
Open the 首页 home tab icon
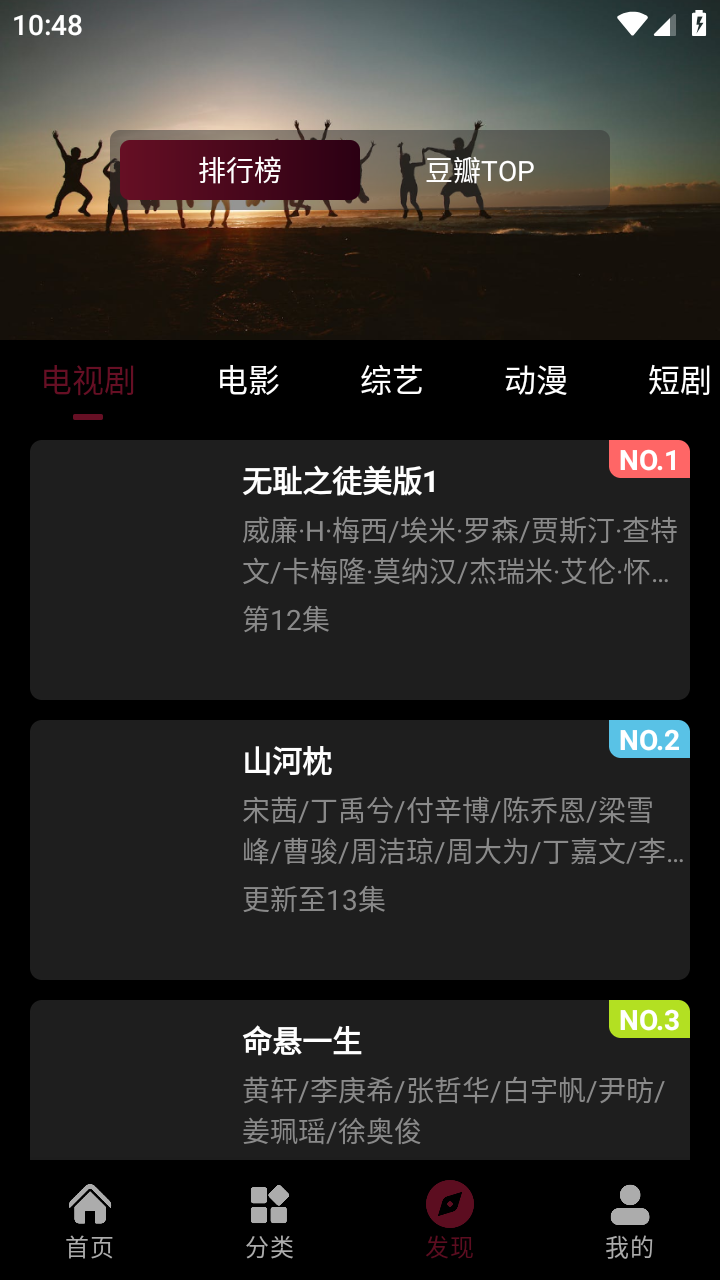click(x=90, y=1216)
